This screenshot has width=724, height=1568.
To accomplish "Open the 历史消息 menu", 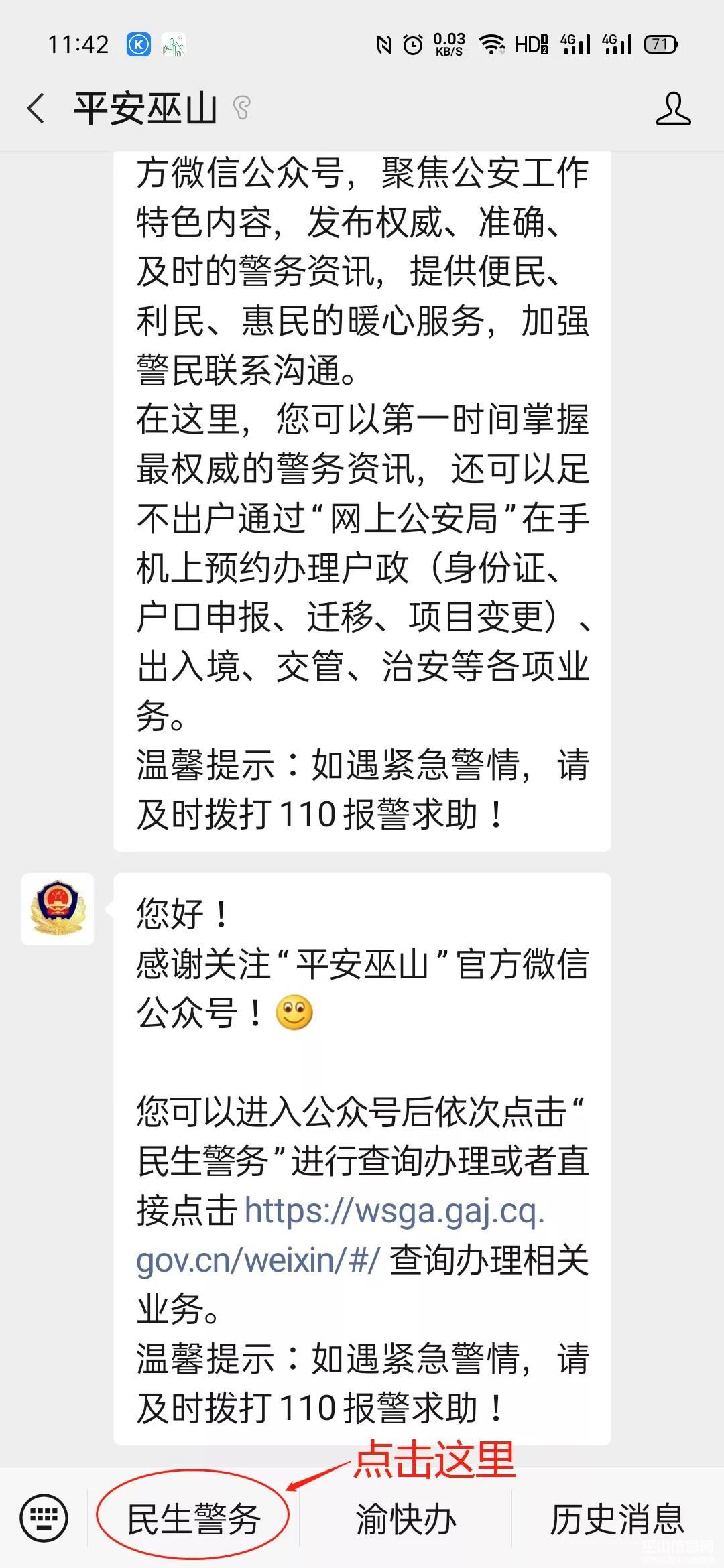I will click(617, 1518).
